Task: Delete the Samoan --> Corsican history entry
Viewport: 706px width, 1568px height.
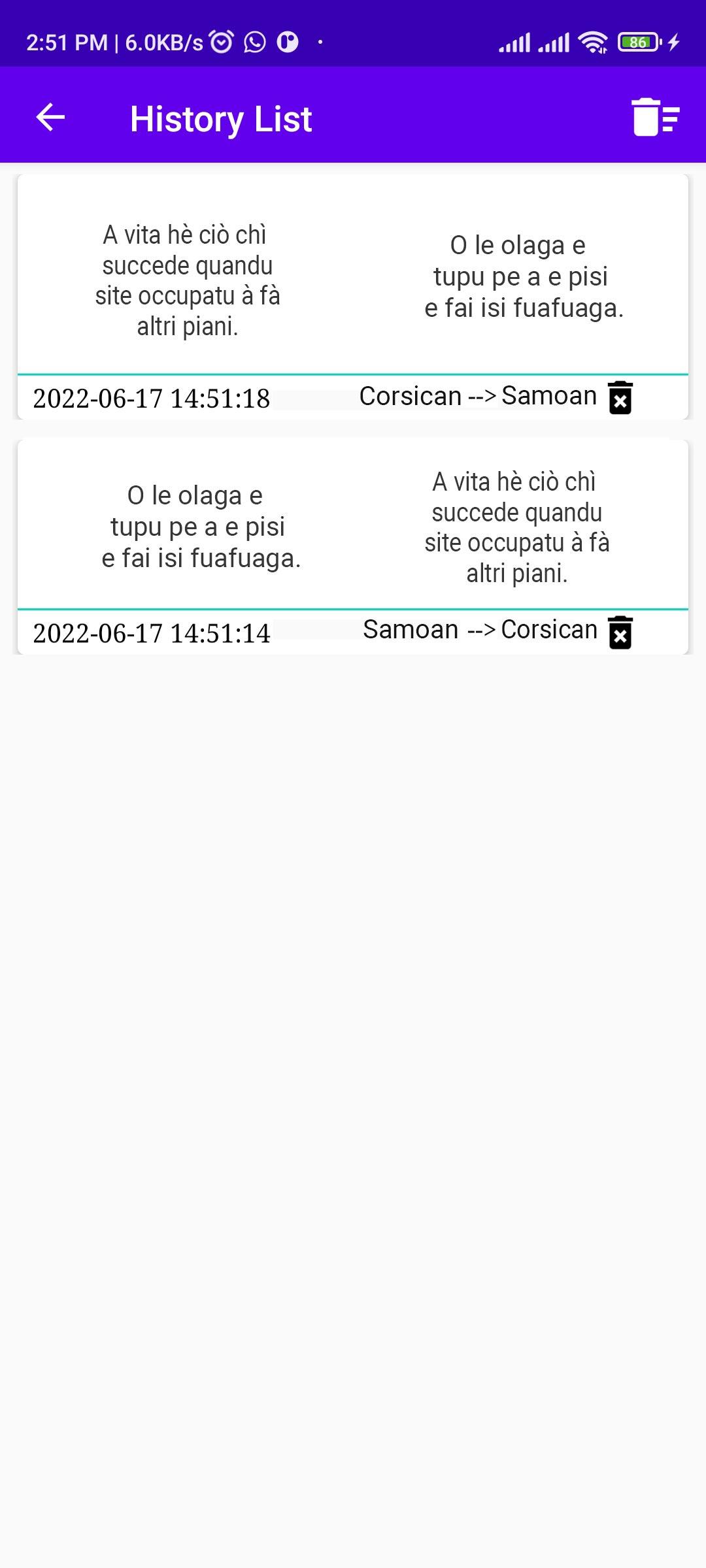Action: pos(620,632)
